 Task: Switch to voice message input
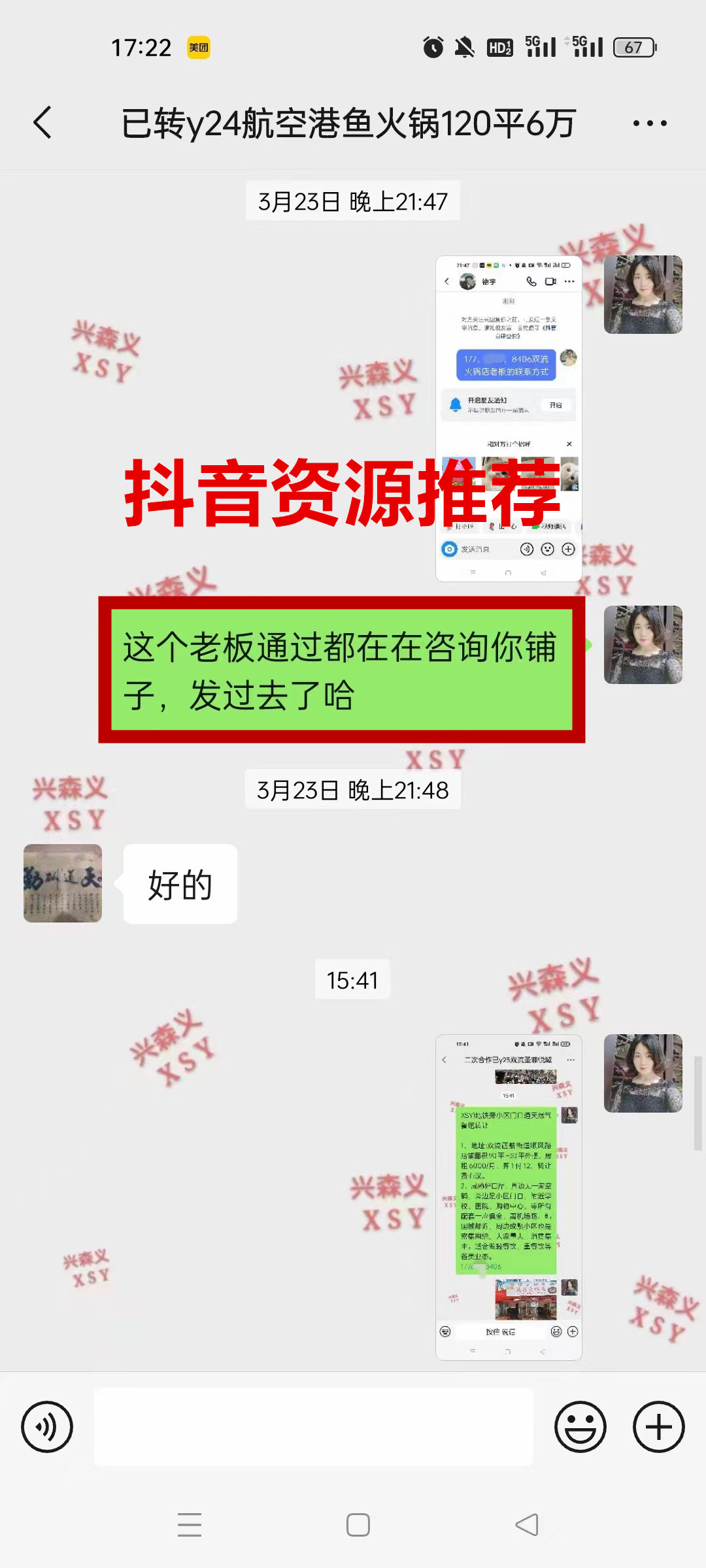point(47,1427)
